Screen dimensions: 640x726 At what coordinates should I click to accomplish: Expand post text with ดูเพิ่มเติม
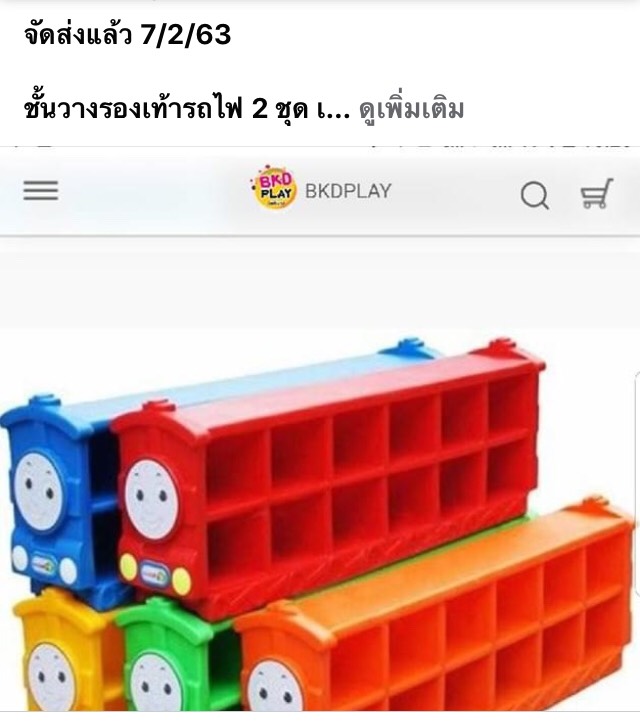click(410, 109)
